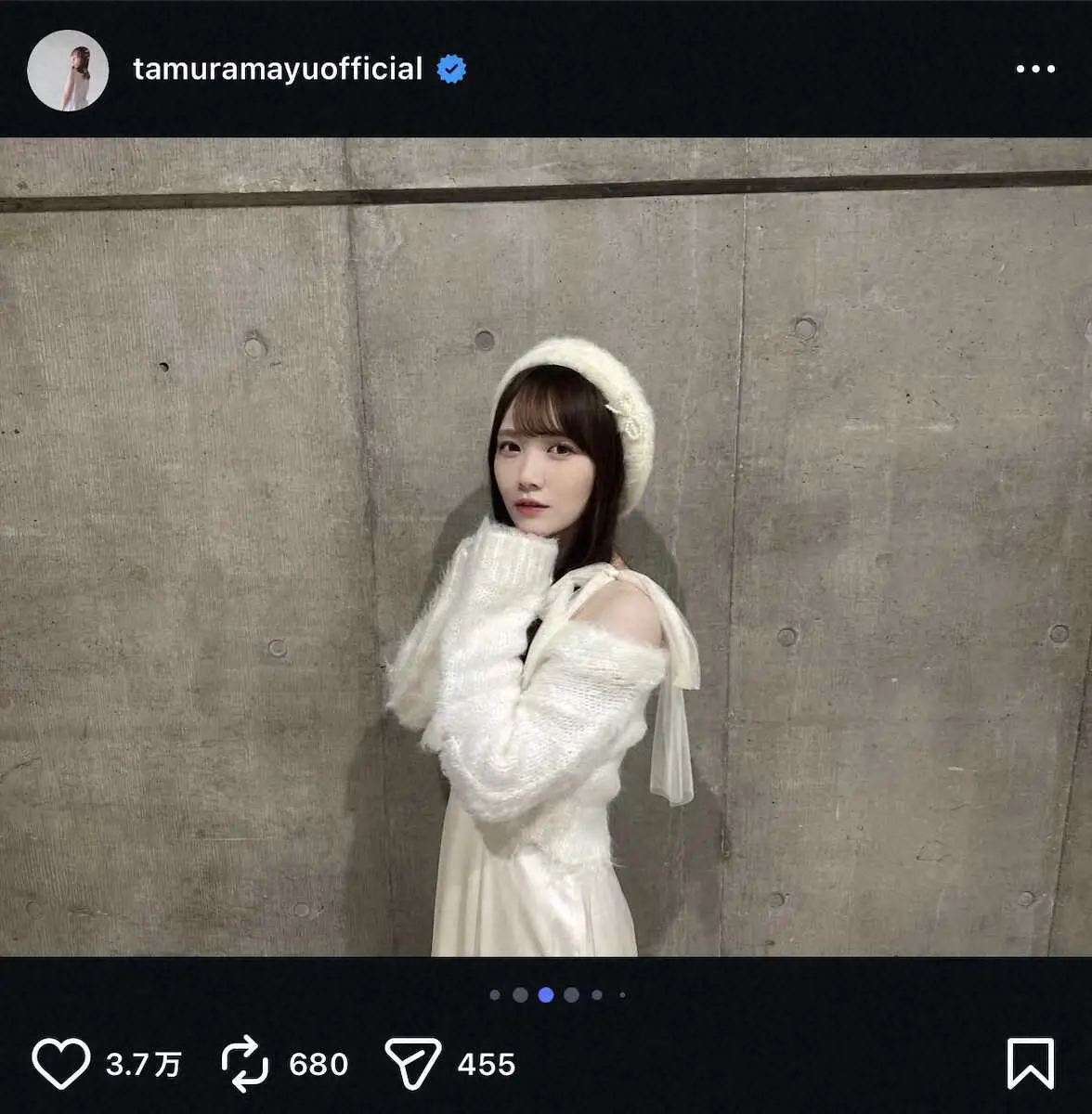The width and height of the screenshot is (1092, 1114).
Task: Like this post with the heart
Action: click(x=61, y=1064)
